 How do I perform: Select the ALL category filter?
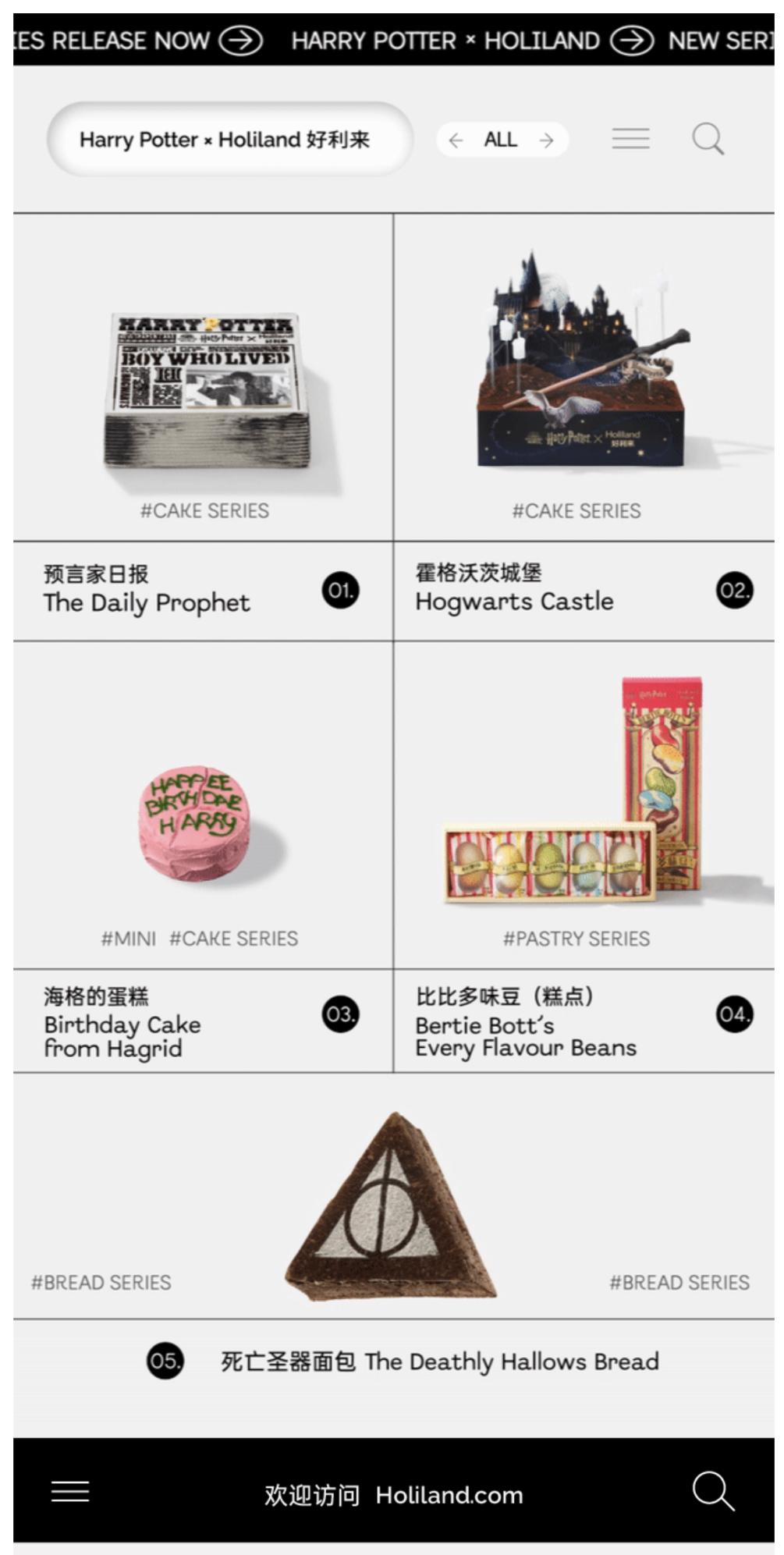coord(501,140)
